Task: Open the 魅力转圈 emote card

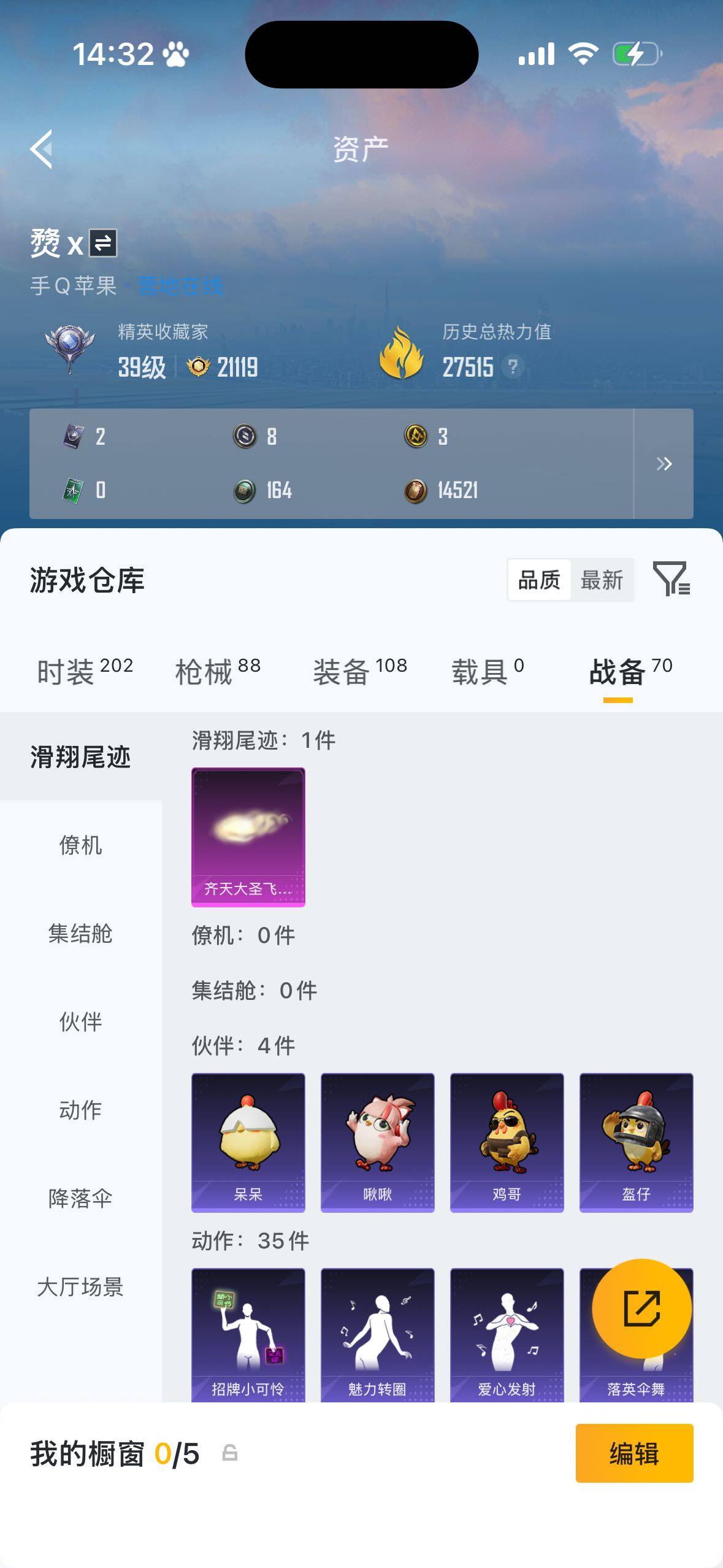Action: (x=378, y=1335)
